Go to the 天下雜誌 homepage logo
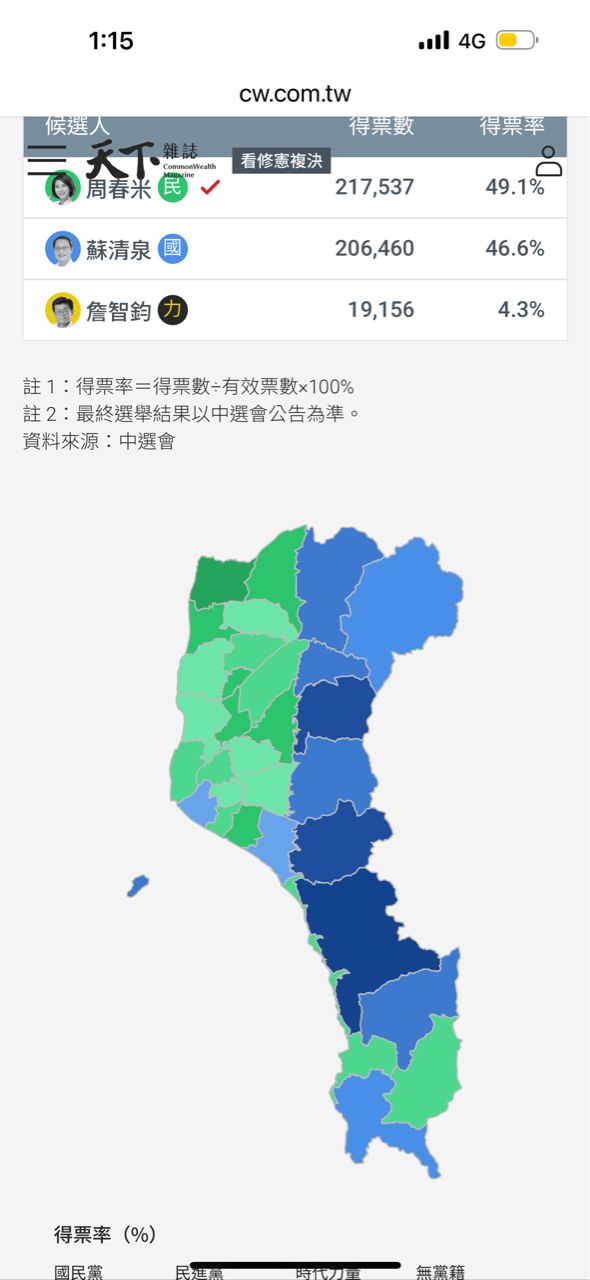This screenshot has width=590, height=1280. pos(151,159)
